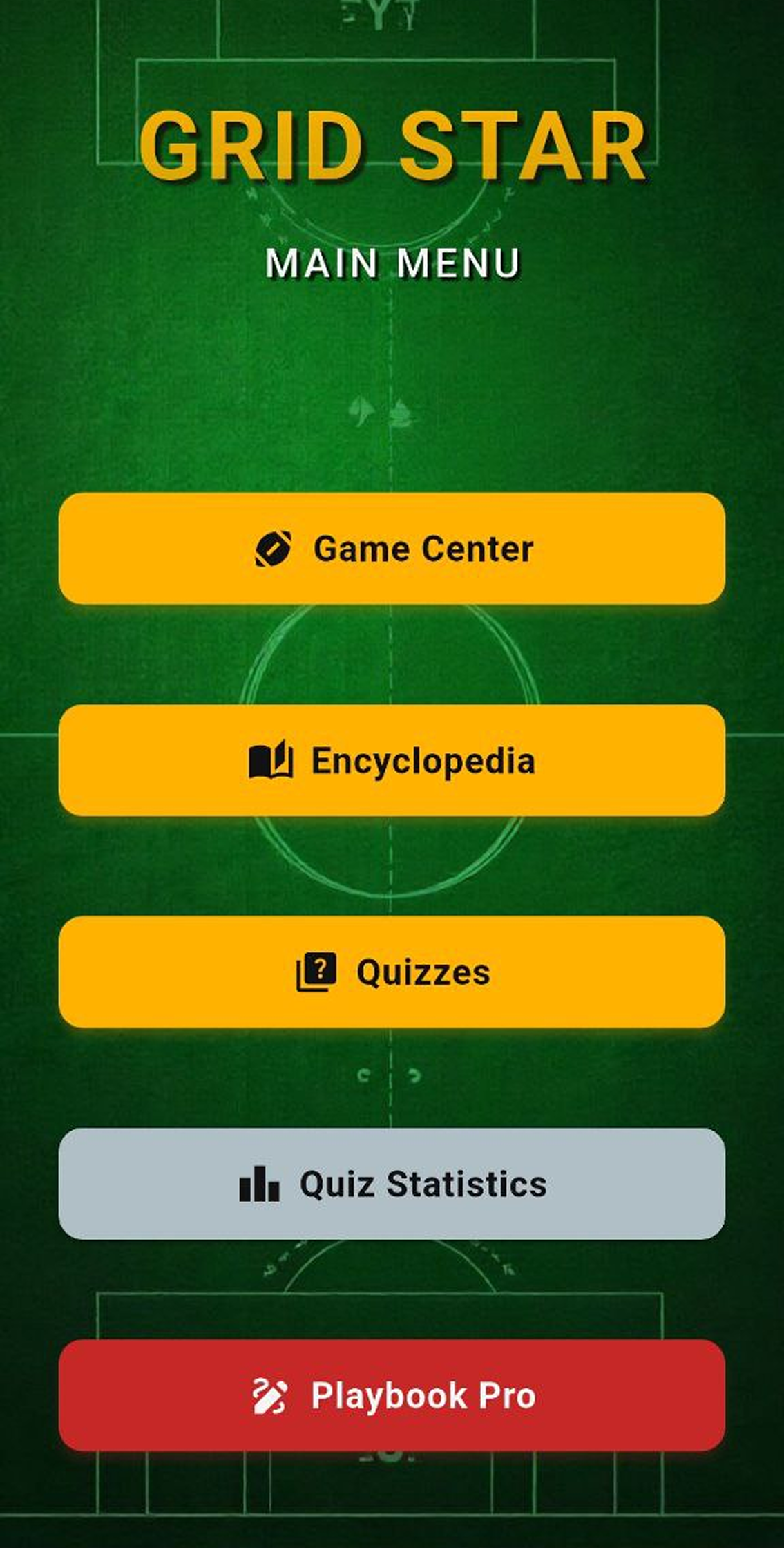Image resolution: width=784 pixels, height=1548 pixels.
Task: Start the Quizzes section
Action: pyautogui.click(x=392, y=972)
